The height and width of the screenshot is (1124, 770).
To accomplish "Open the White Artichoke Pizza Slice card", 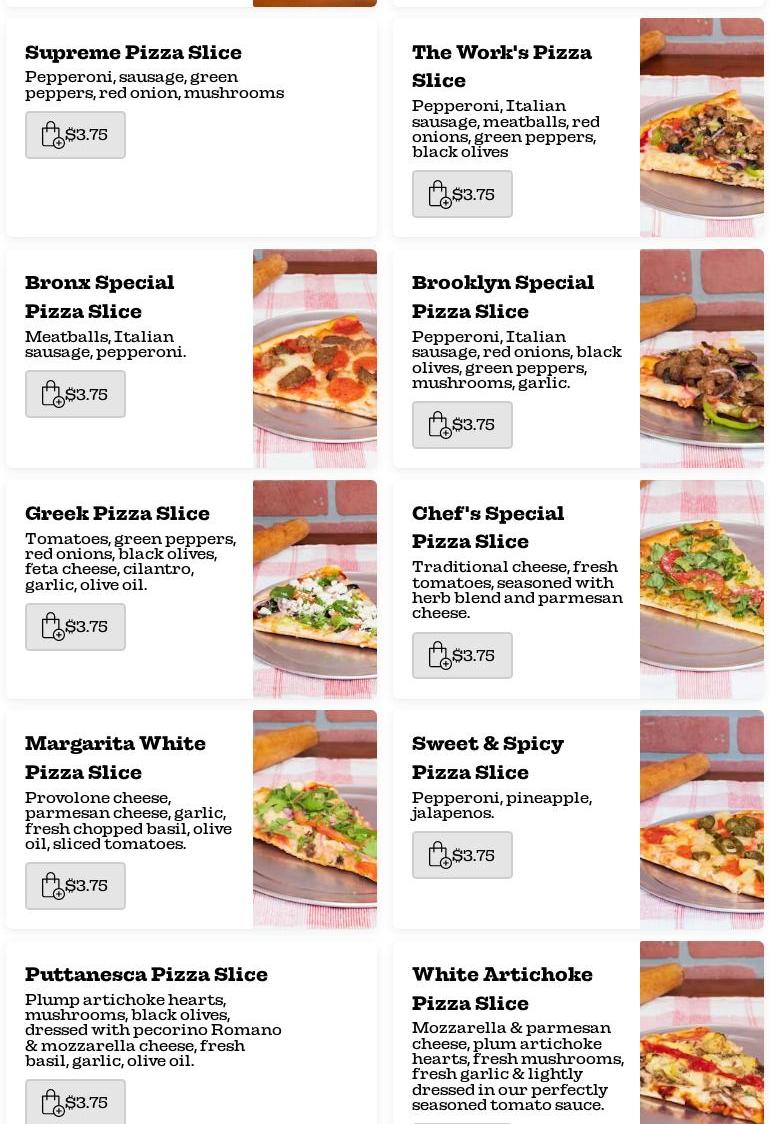I will coord(502,988).
